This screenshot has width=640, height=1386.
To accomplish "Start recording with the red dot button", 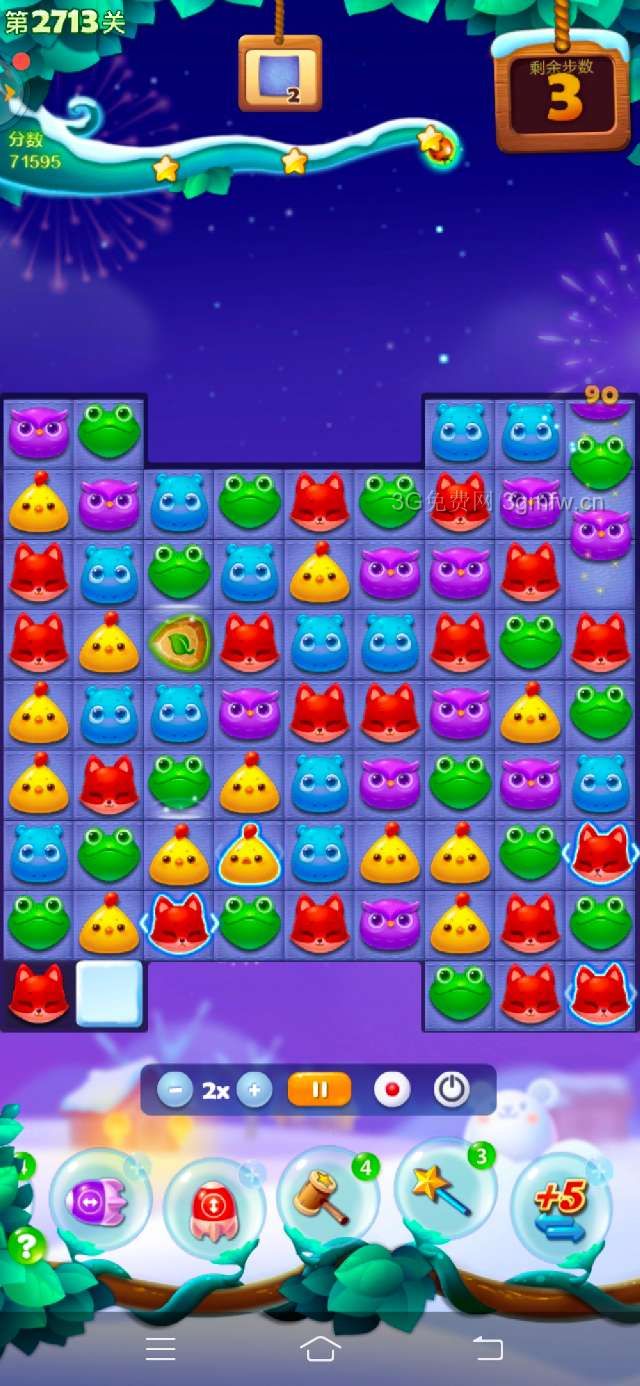I will 392,1090.
